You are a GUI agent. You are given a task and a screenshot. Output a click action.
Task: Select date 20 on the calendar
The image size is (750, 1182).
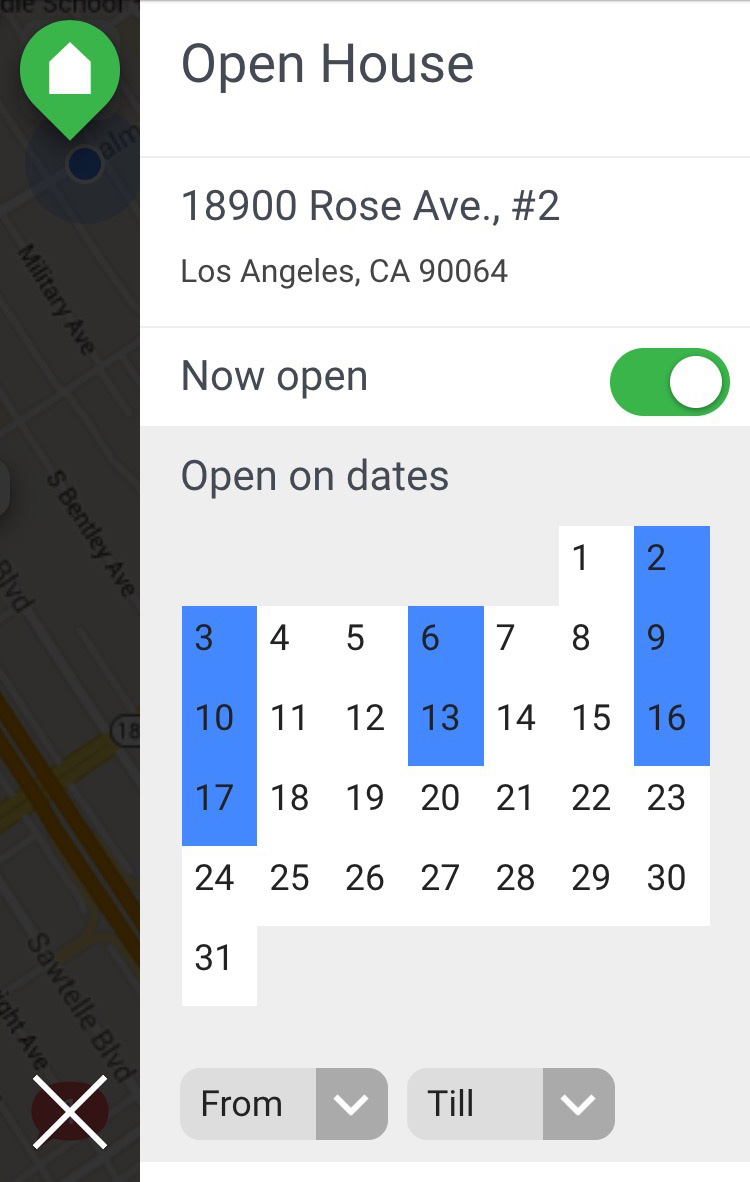coord(445,806)
